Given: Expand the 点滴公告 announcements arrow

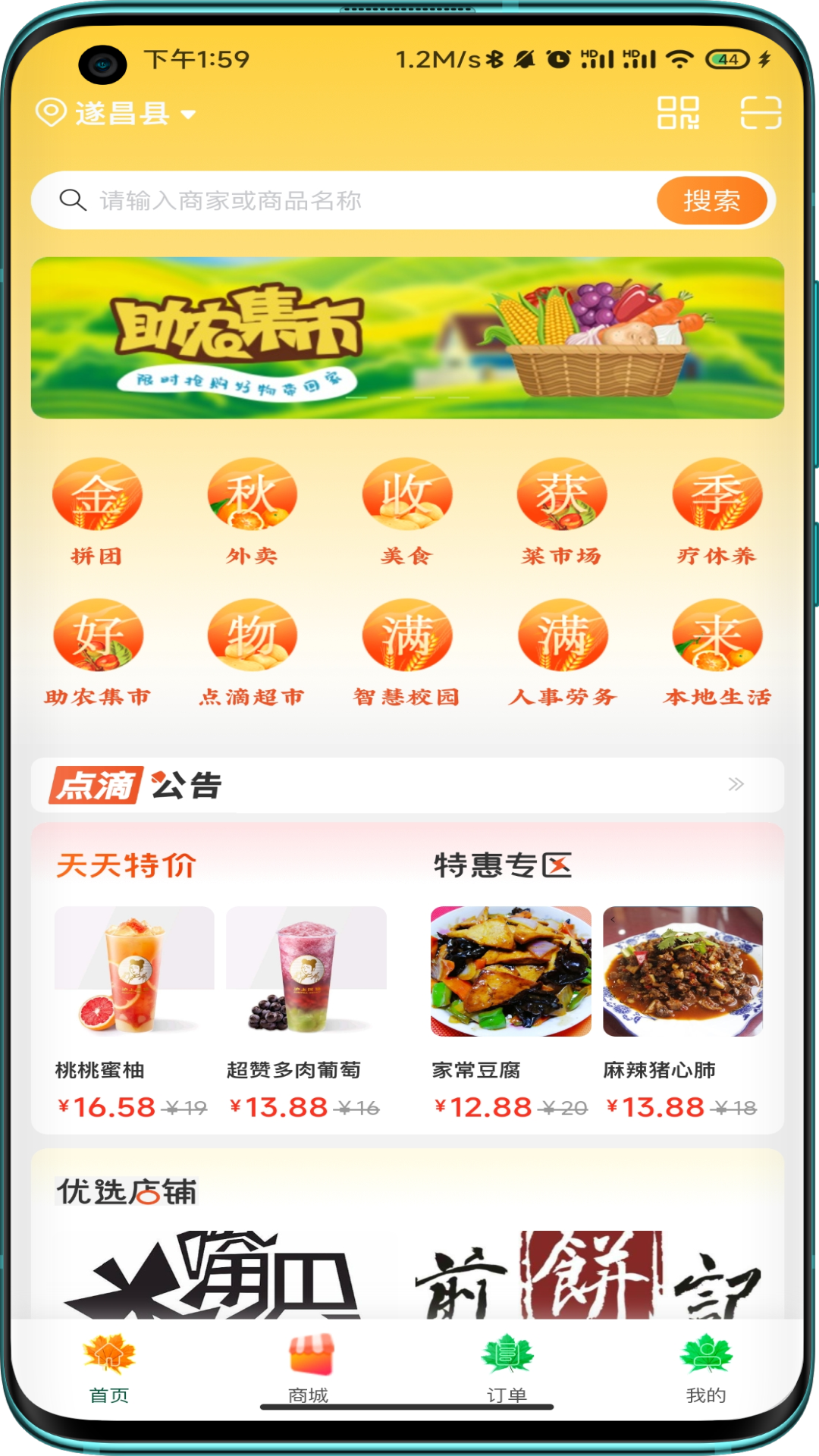Looking at the screenshot, I should (736, 784).
